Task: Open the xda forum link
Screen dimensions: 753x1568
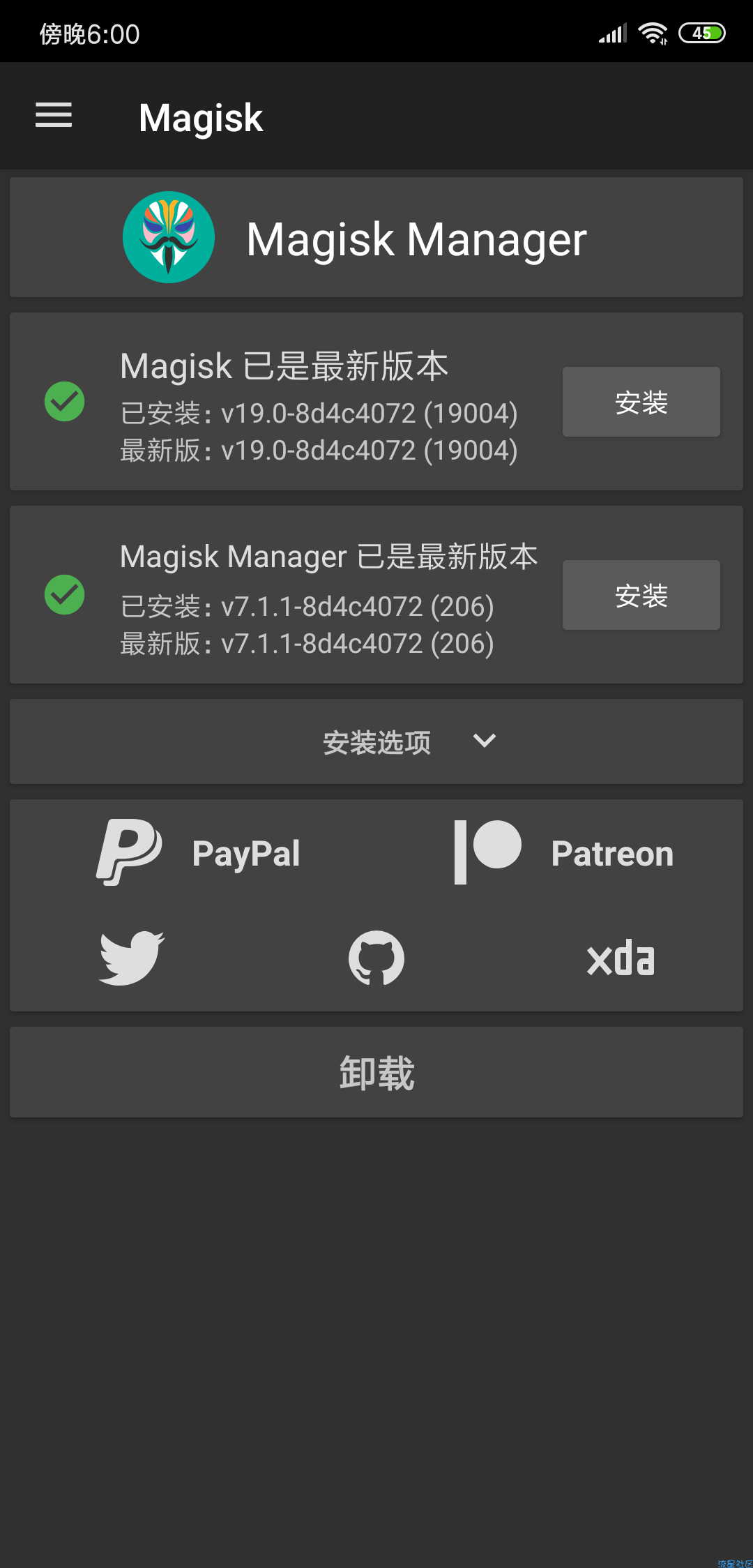Action: click(621, 958)
